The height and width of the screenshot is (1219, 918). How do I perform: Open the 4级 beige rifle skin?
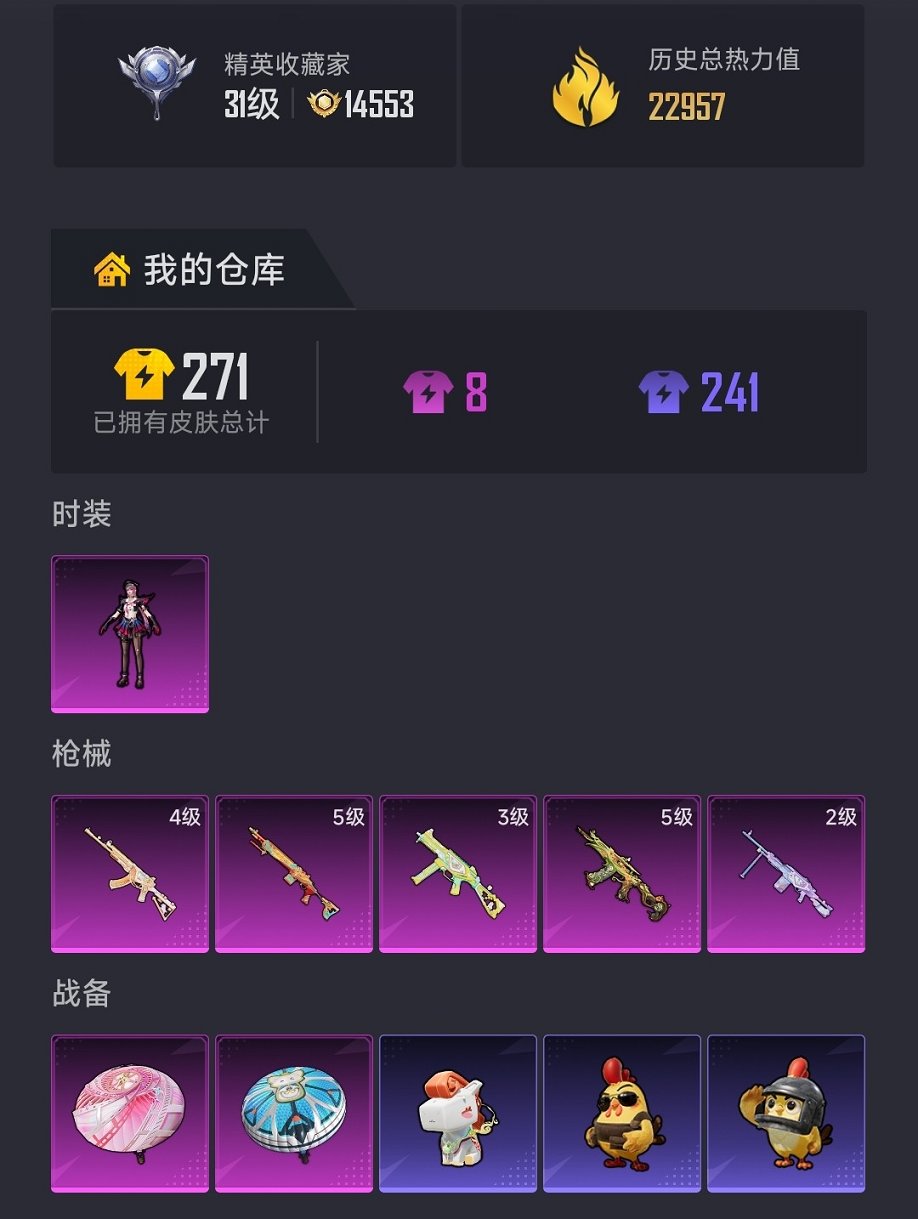130,874
